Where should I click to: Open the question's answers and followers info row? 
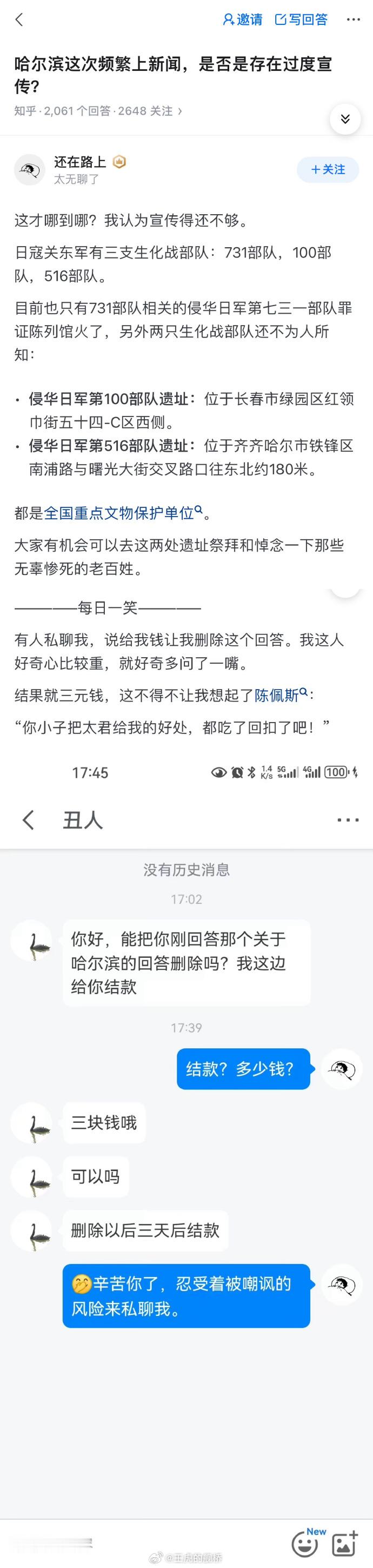[x=98, y=111]
